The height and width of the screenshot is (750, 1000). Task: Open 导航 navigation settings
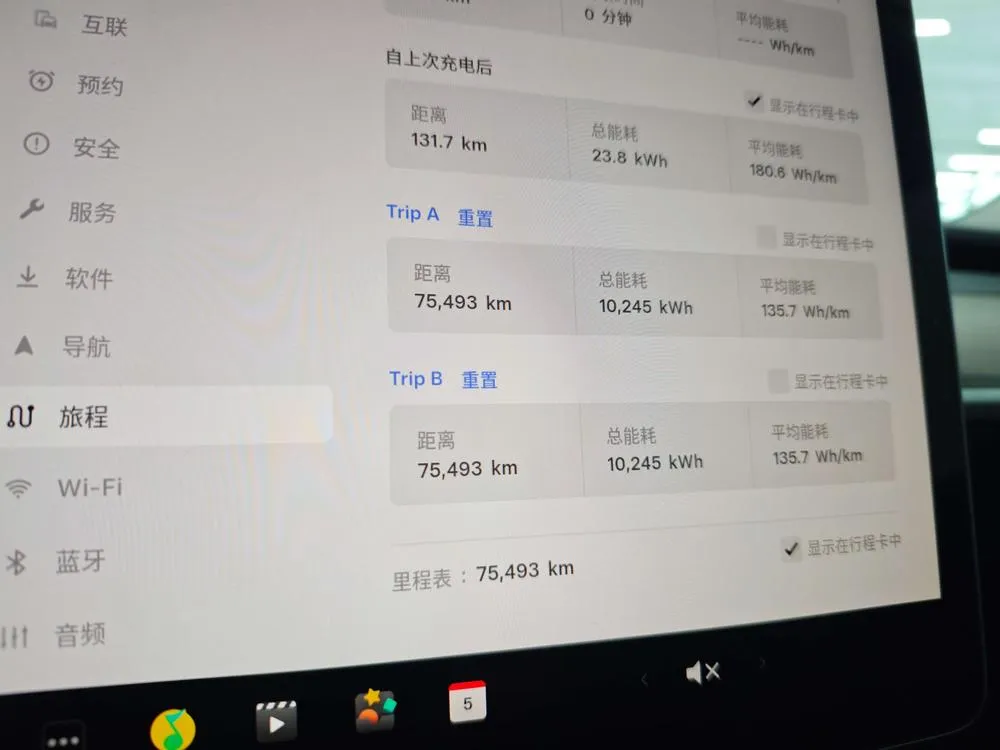point(62,346)
